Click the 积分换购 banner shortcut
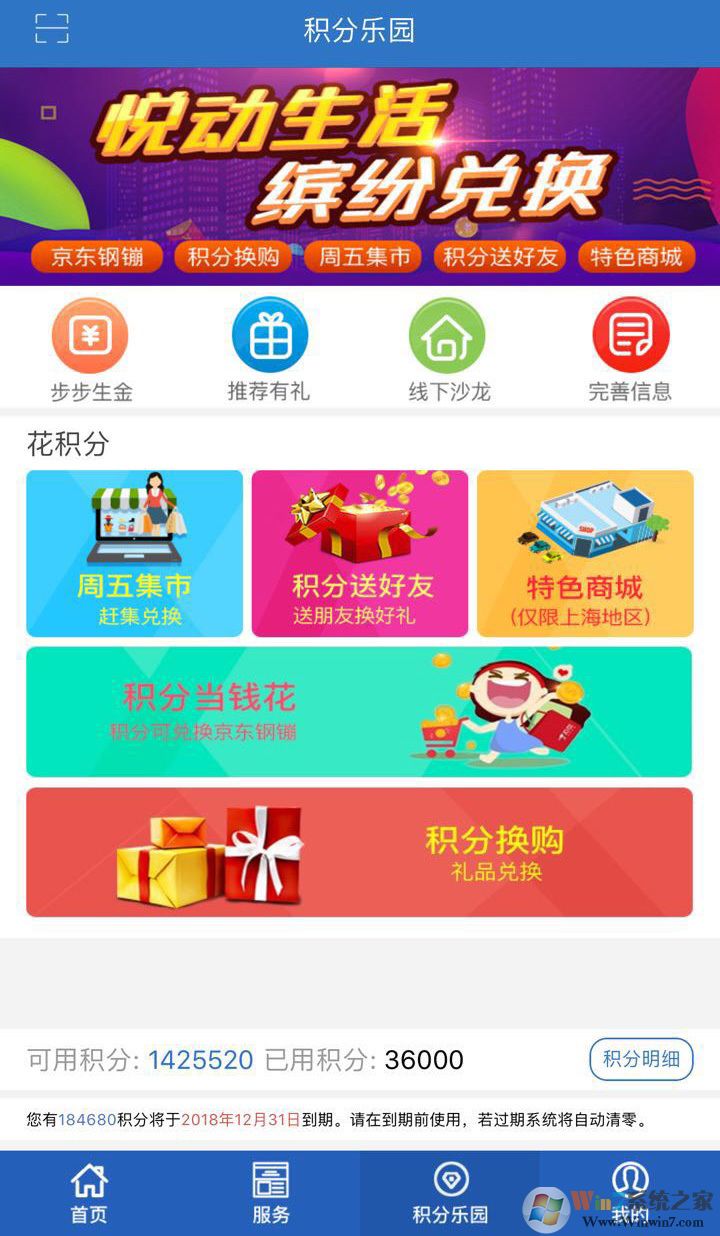720x1236 pixels. [233, 257]
